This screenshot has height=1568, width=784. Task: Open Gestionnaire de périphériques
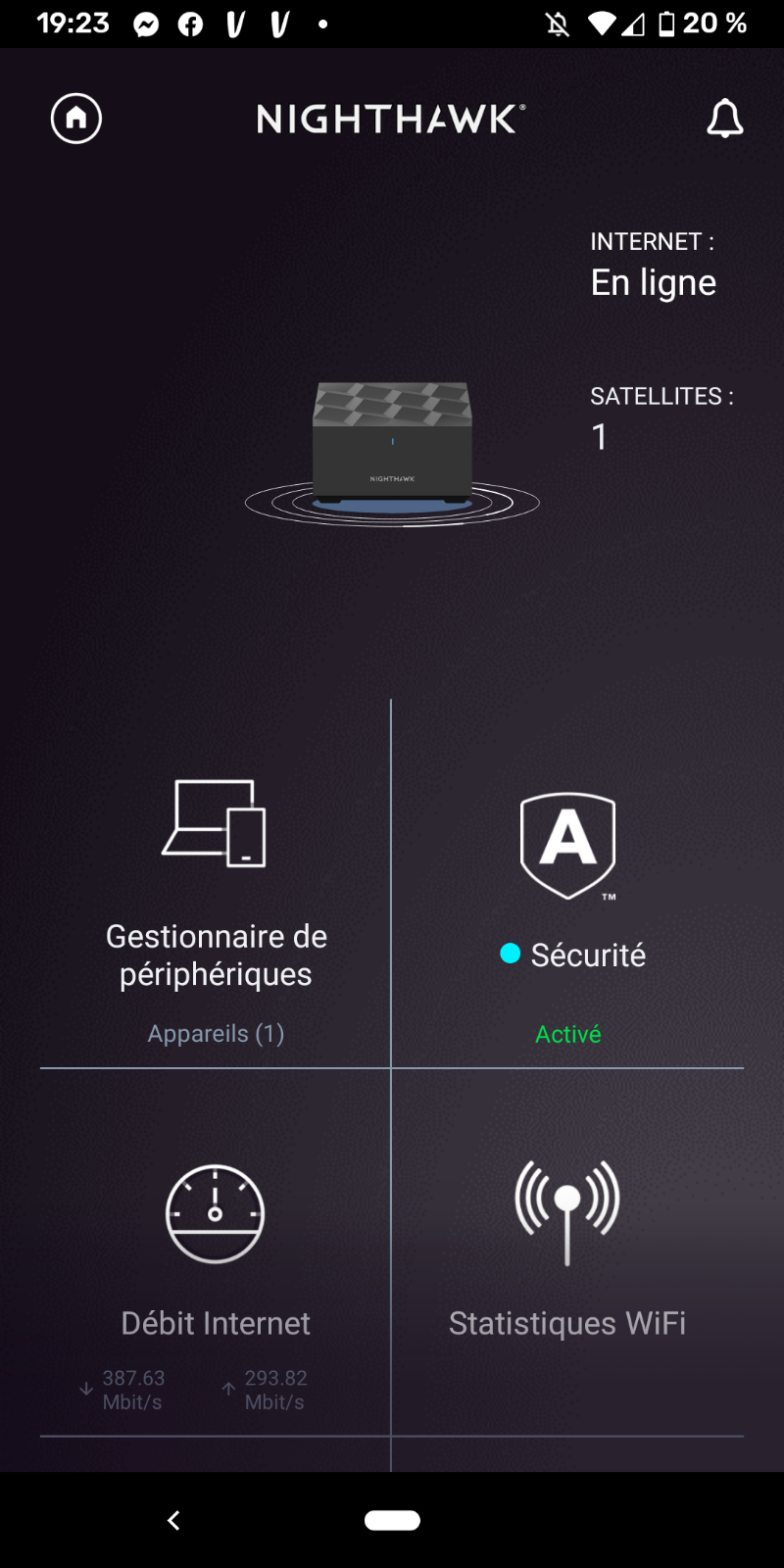pos(216,884)
